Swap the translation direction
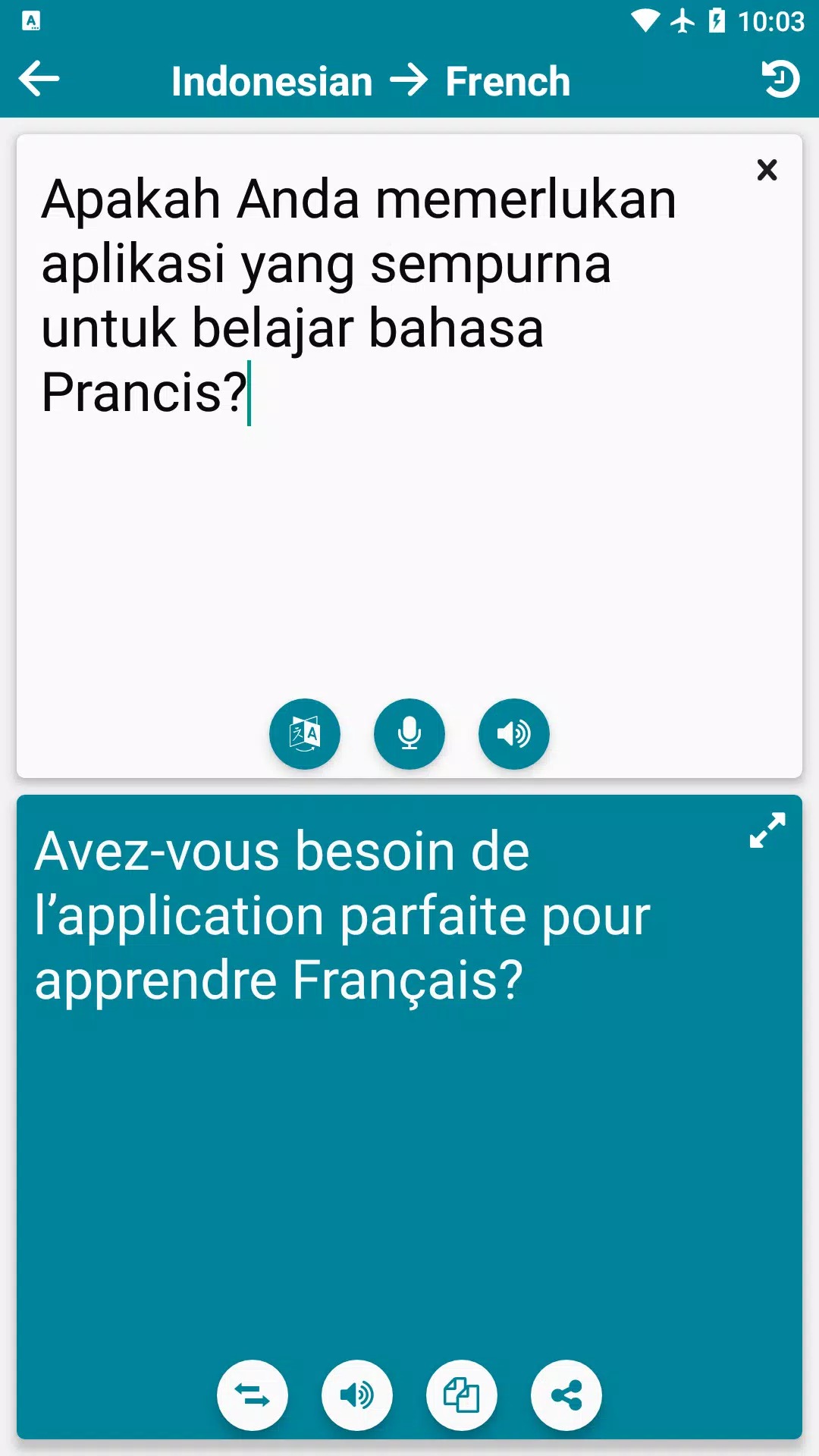The height and width of the screenshot is (1456, 819). (x=253, y=1395)
